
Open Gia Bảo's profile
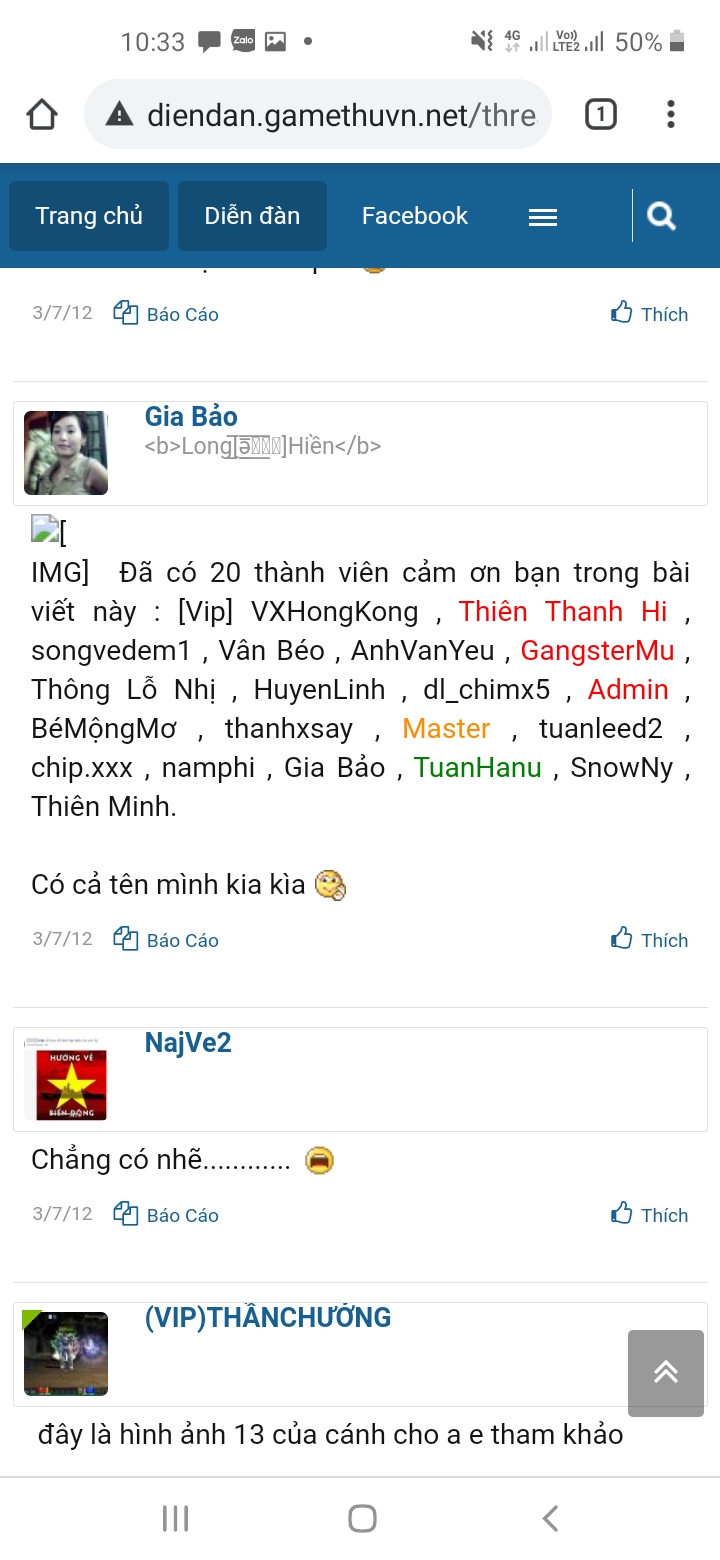[x=191, y=416]
